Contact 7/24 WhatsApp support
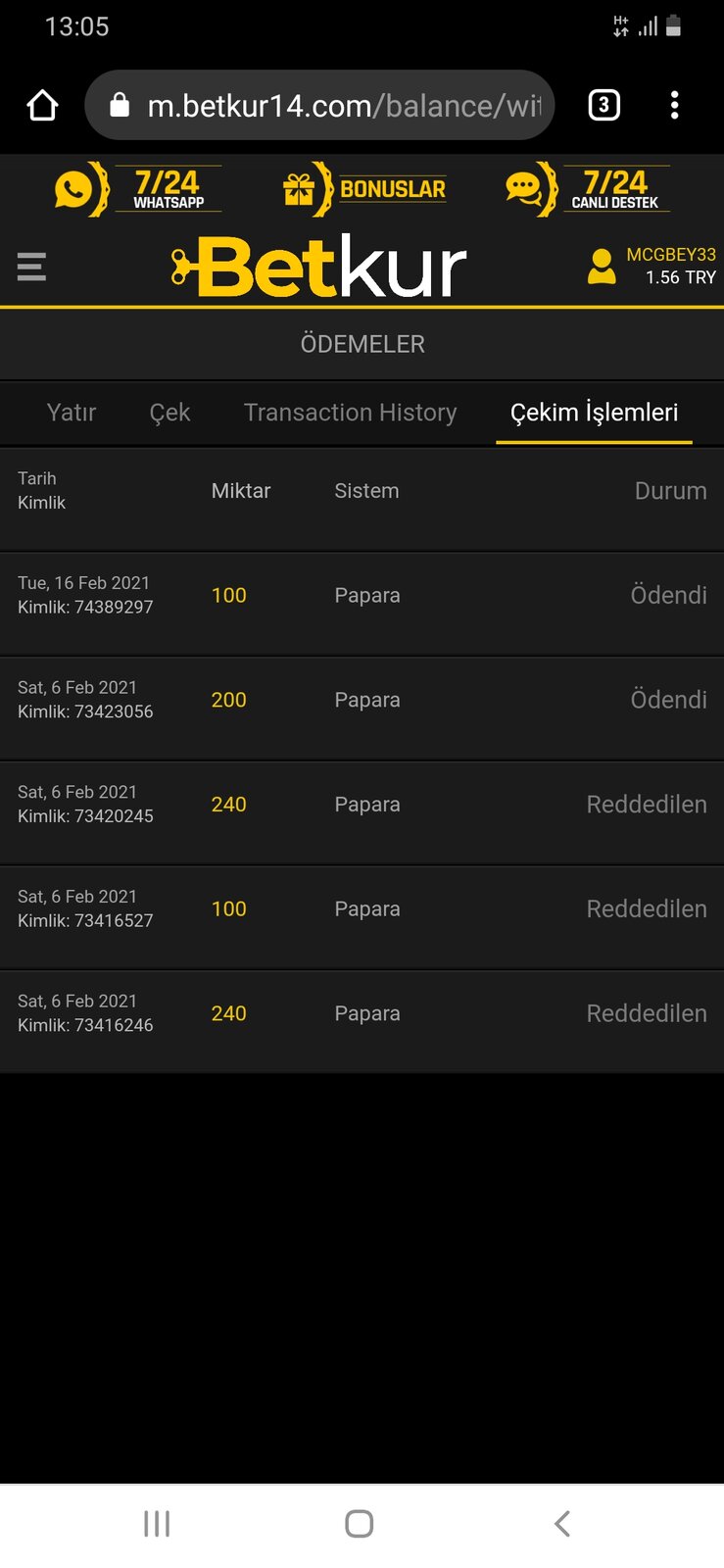Screen dimensions: 724x1568 (x=138, y=189)
